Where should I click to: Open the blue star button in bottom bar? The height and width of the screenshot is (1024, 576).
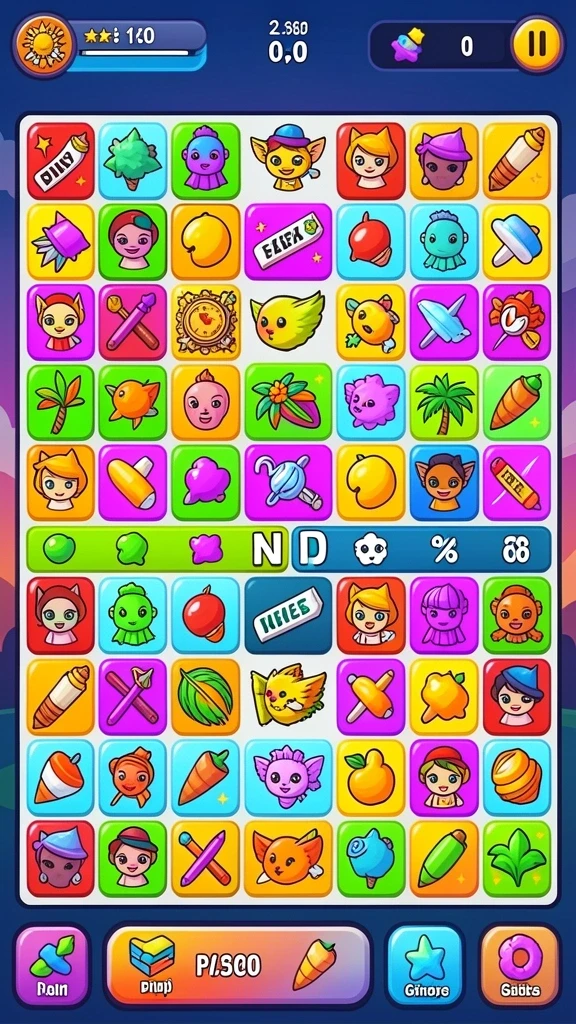(x=426, y=965)
